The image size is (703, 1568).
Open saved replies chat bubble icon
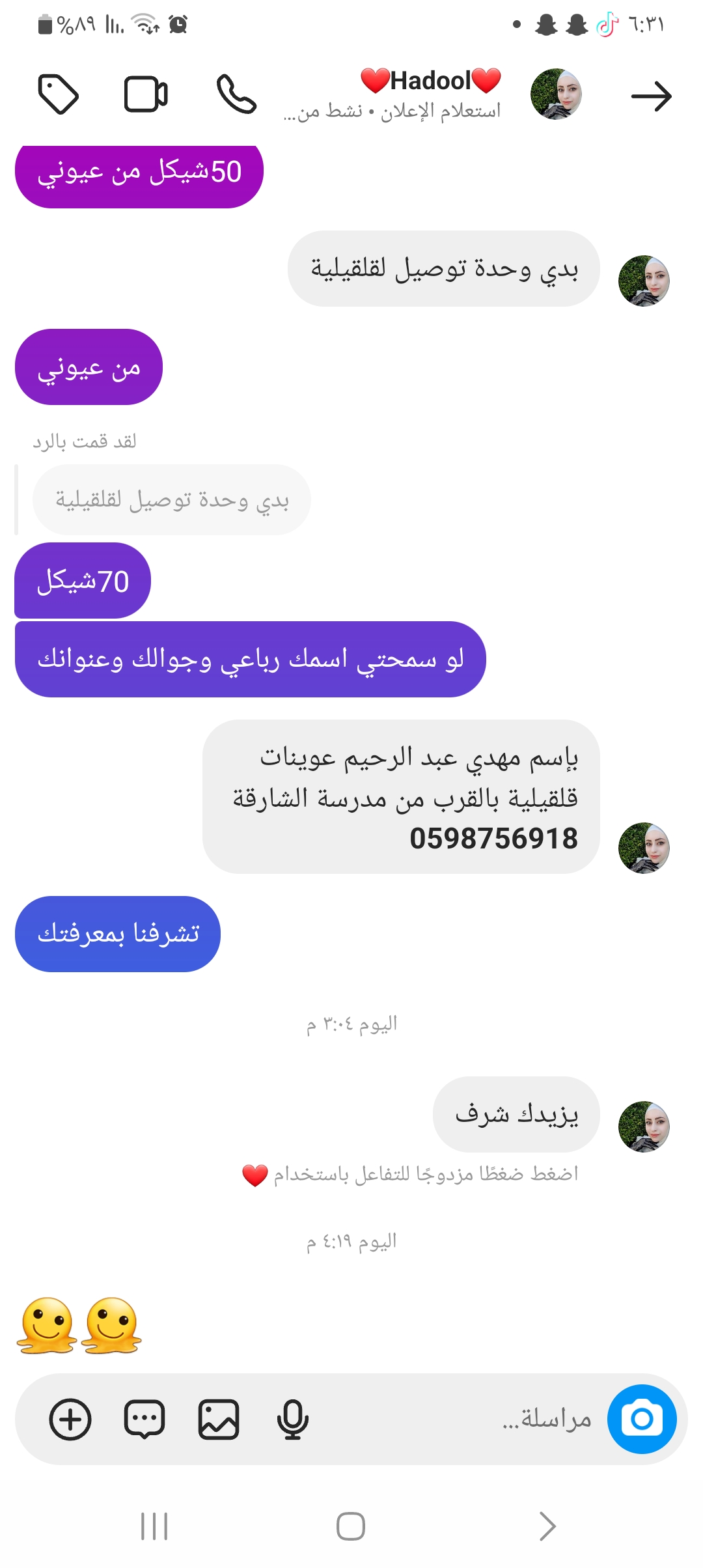click(x=145, y=1419)
